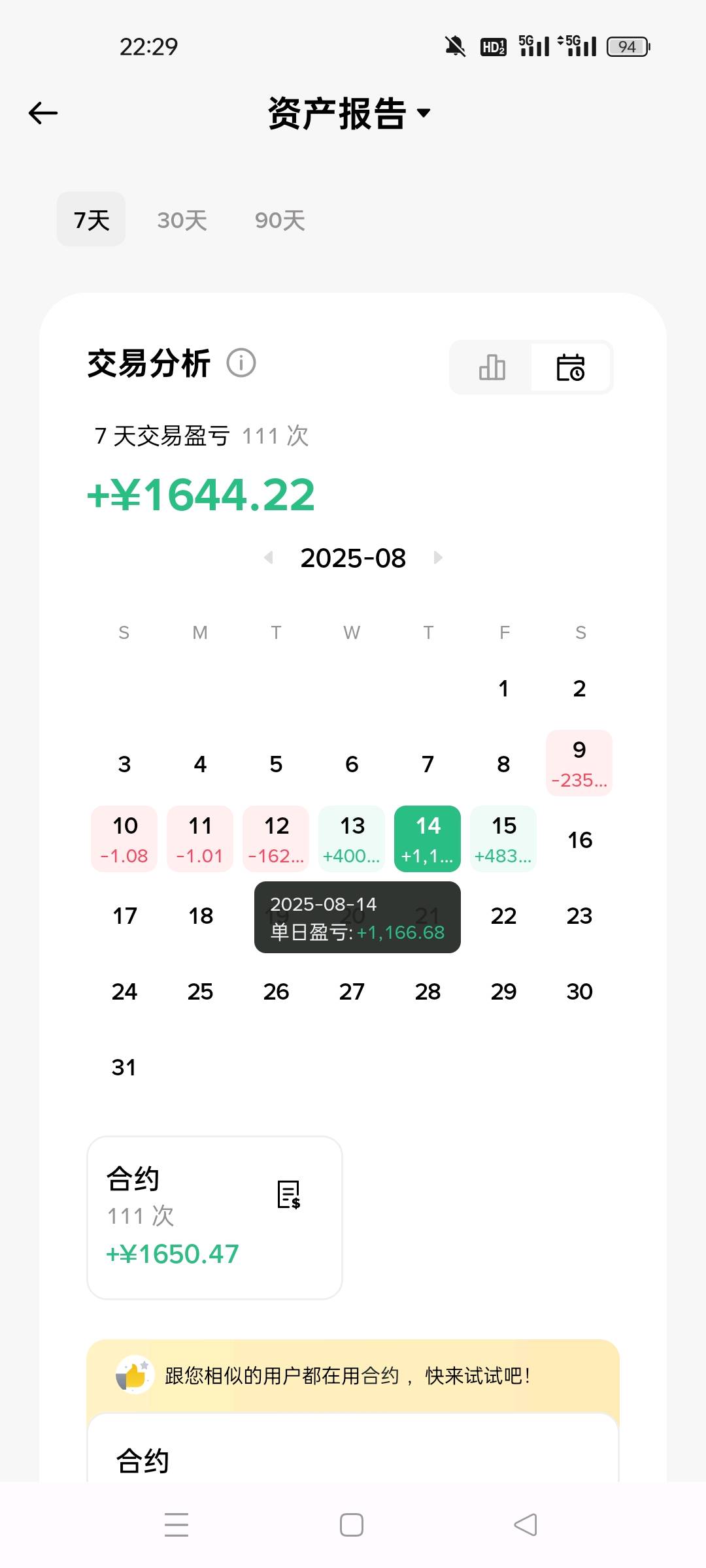Switch to the 30天 period tab
The image size is (706, 1568).
[x=182, y=220]
